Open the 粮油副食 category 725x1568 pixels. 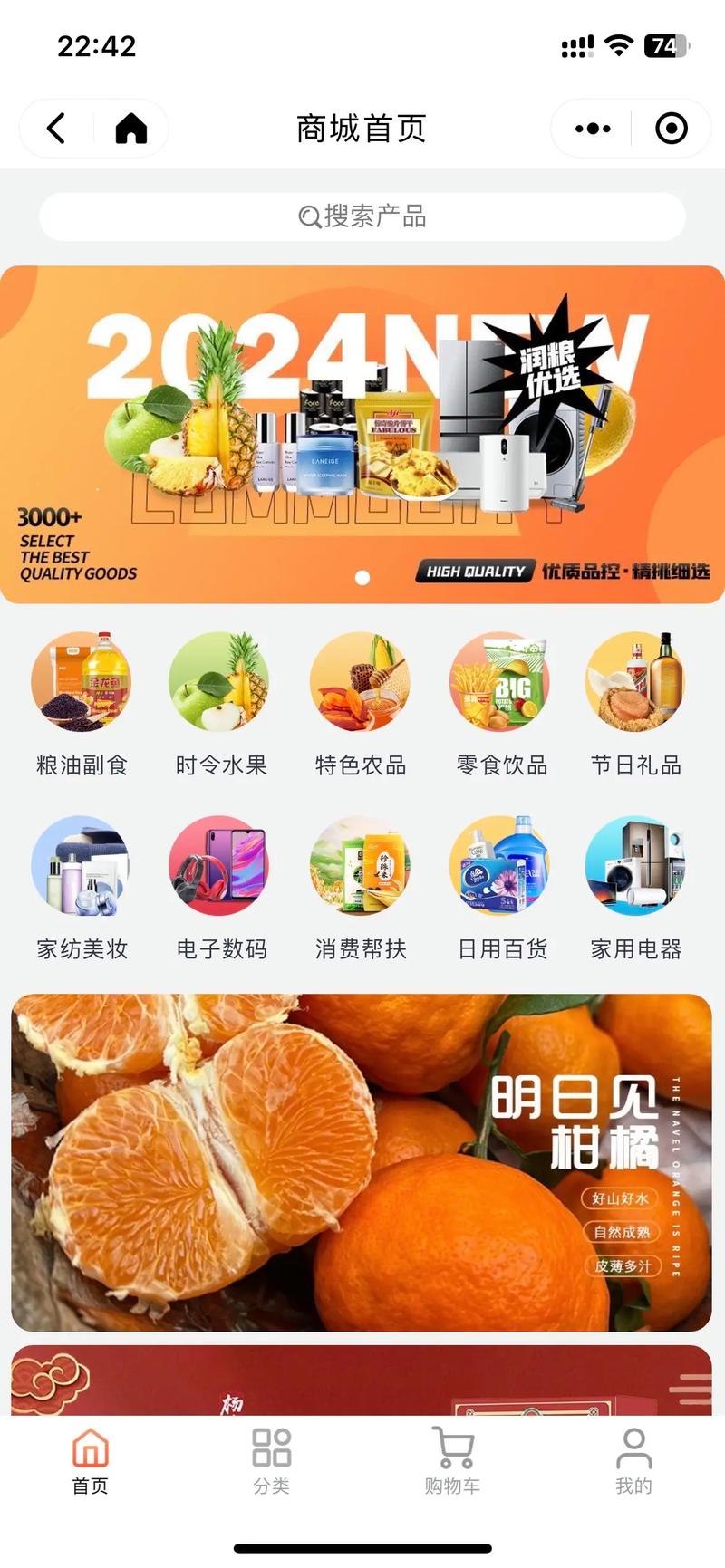pos(82,704)
